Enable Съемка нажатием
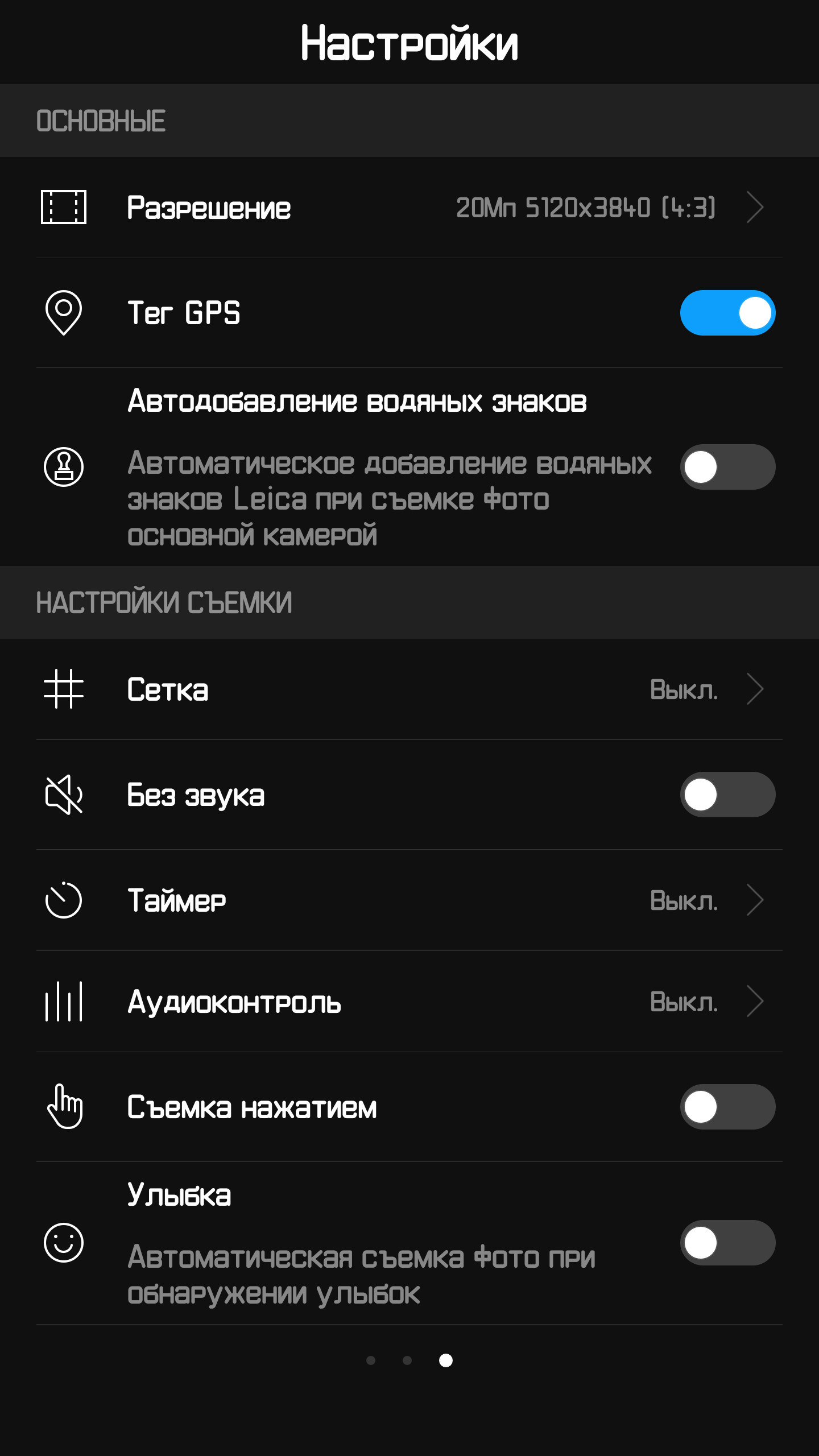The height and width of the screenshot is (1456, 819). click(727, 1107)
